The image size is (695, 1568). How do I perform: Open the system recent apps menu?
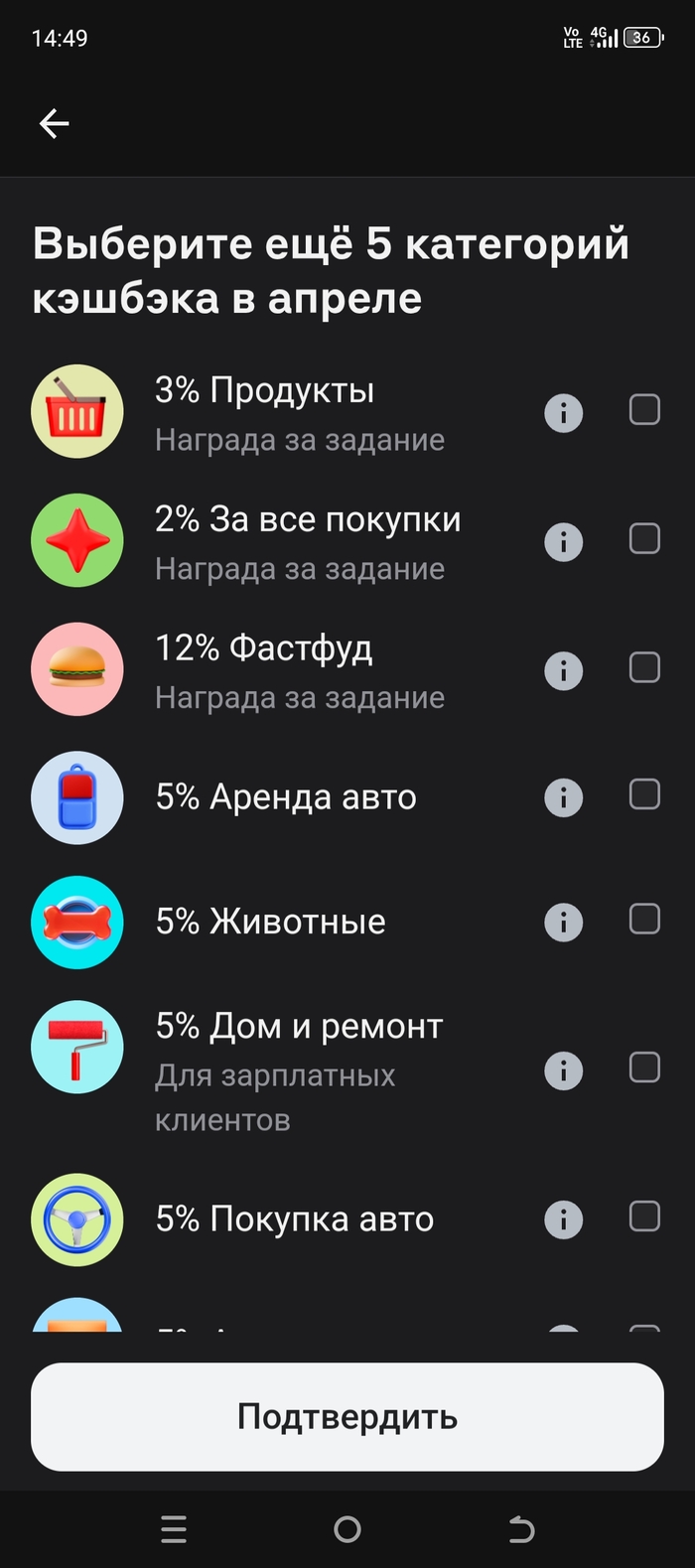click(174, 1529)
